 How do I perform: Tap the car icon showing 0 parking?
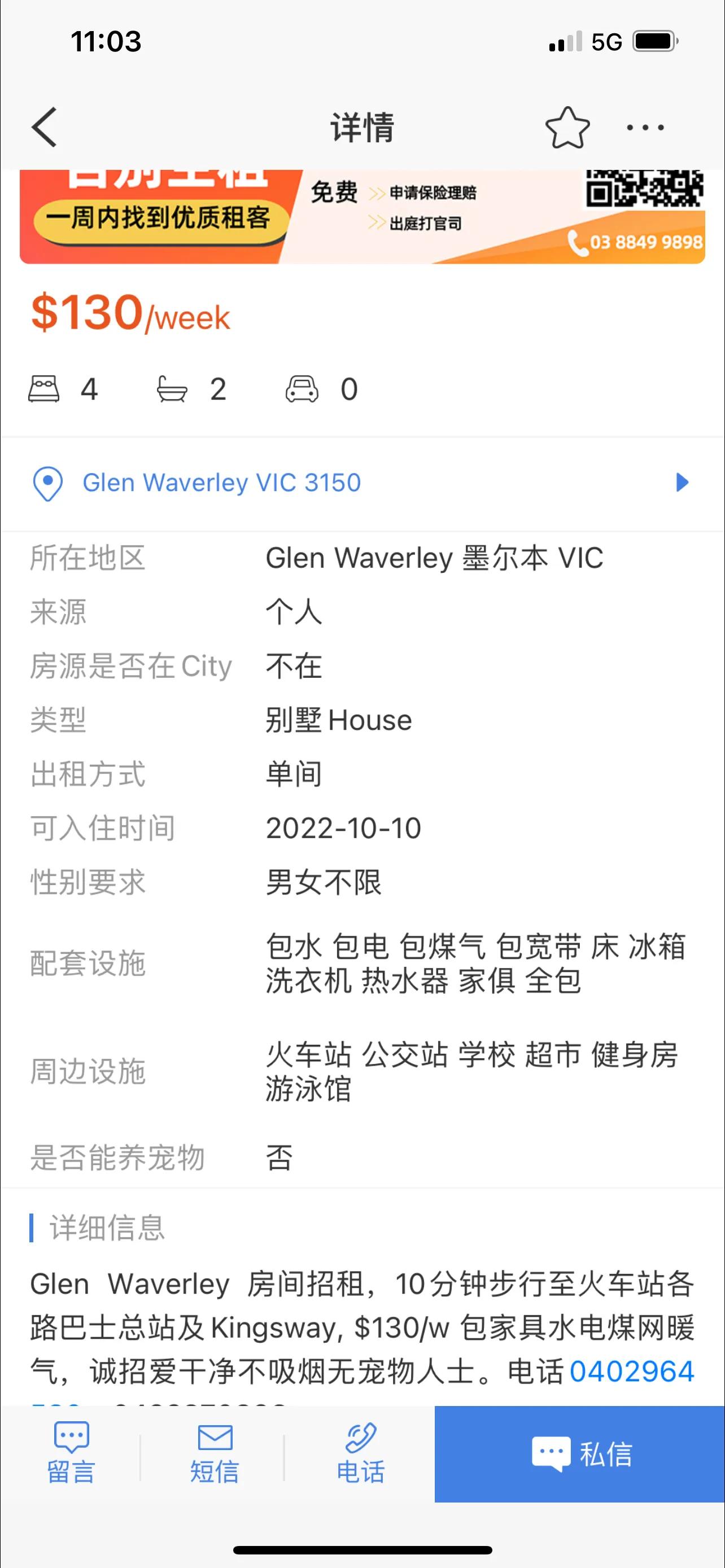pos(303,389)
